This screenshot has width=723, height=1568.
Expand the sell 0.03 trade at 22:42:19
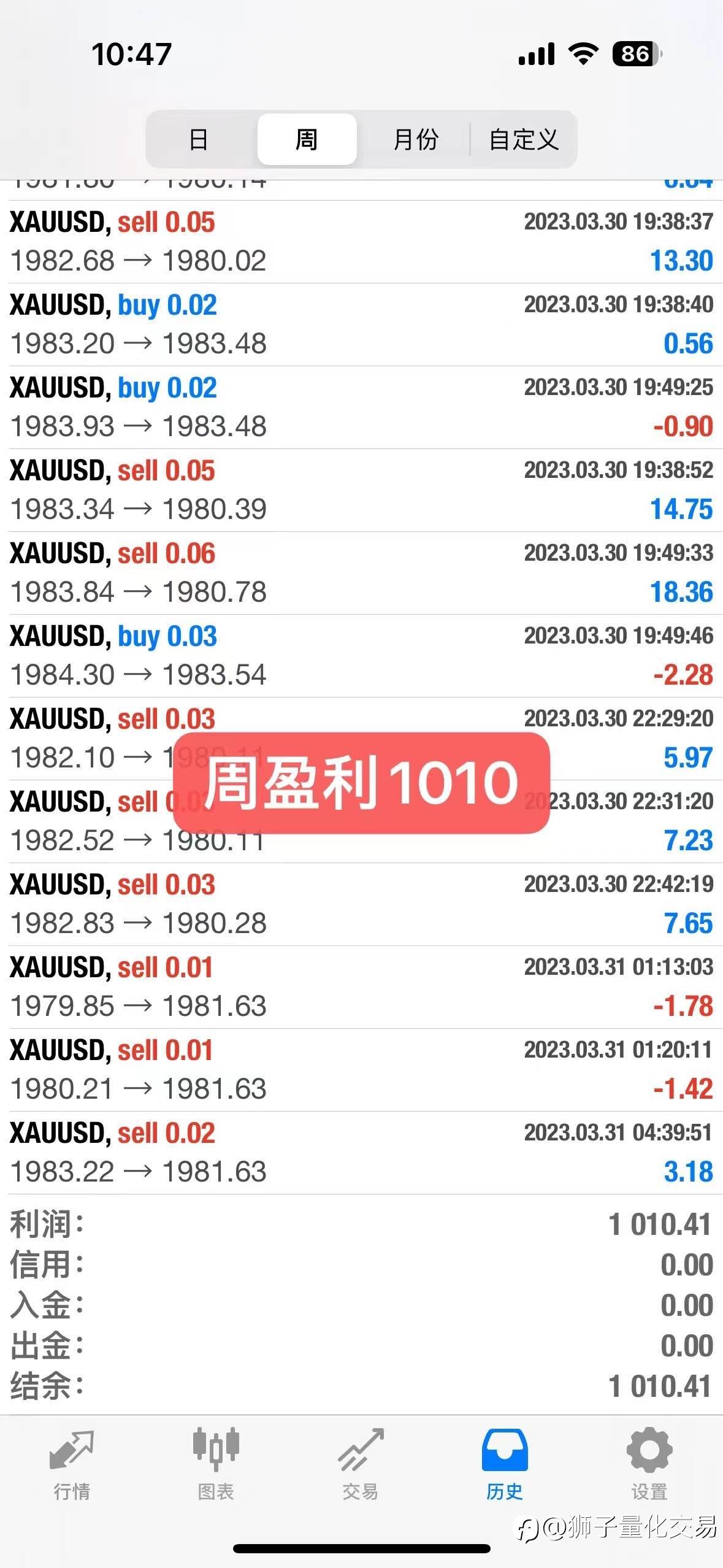361,904
